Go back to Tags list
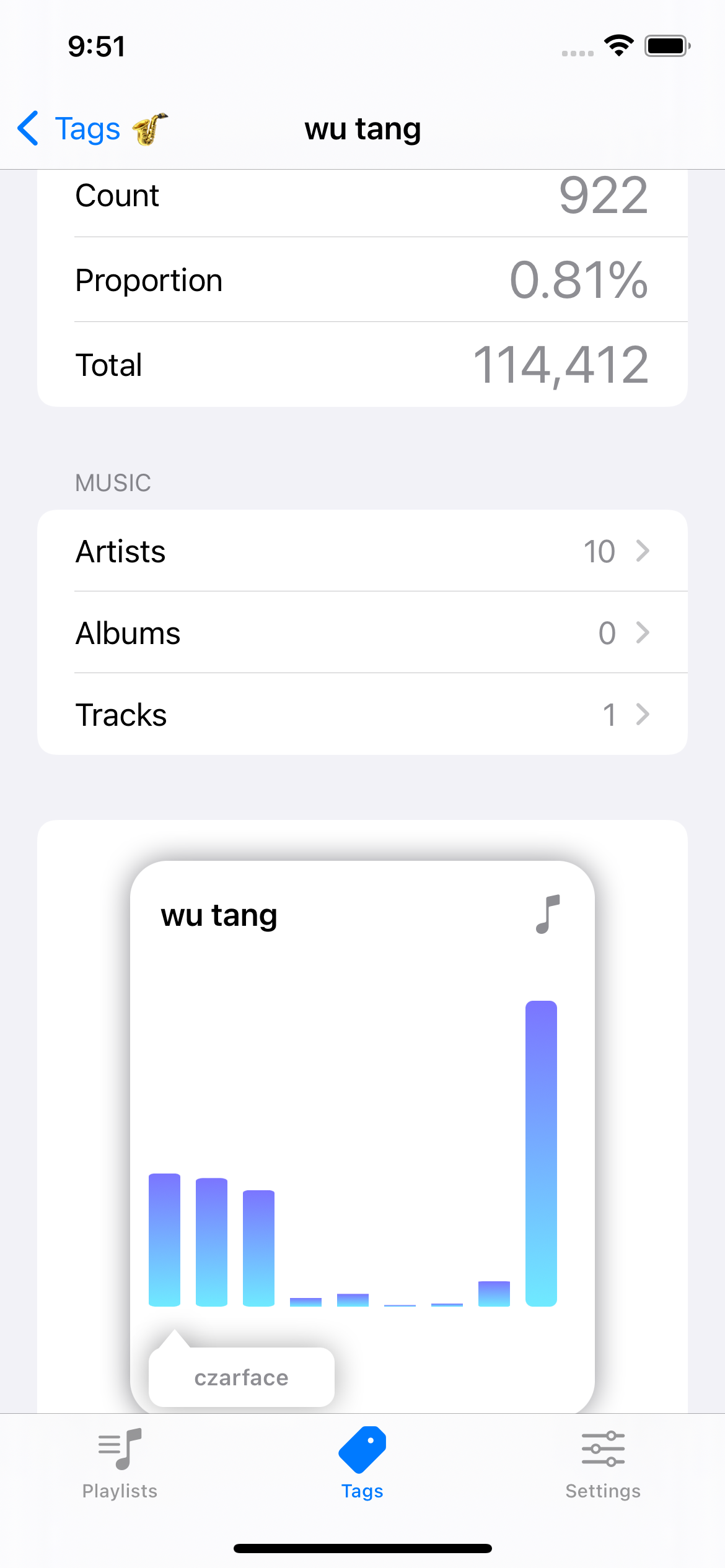This screenshot has width=725, height=1568. tap(92, 129)
